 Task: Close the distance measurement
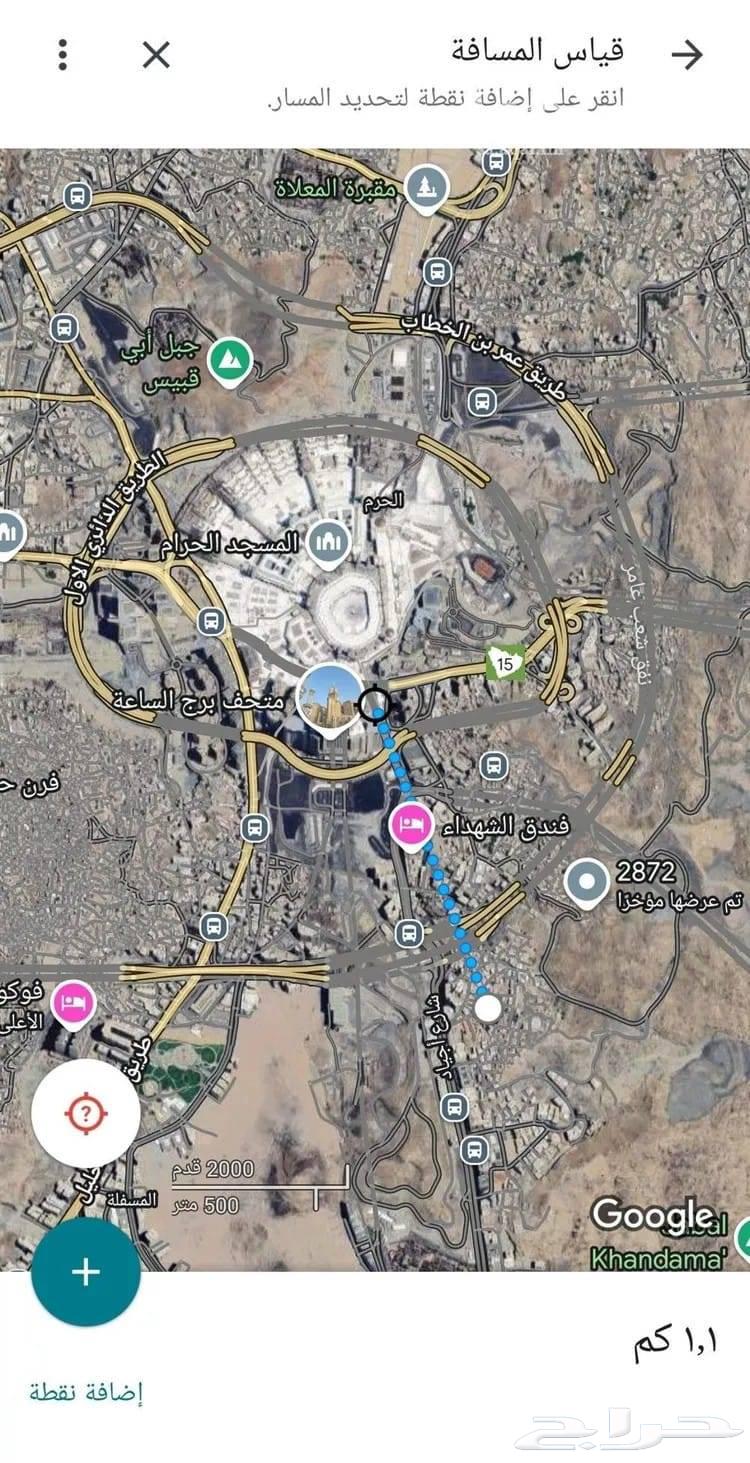point(157,55)
